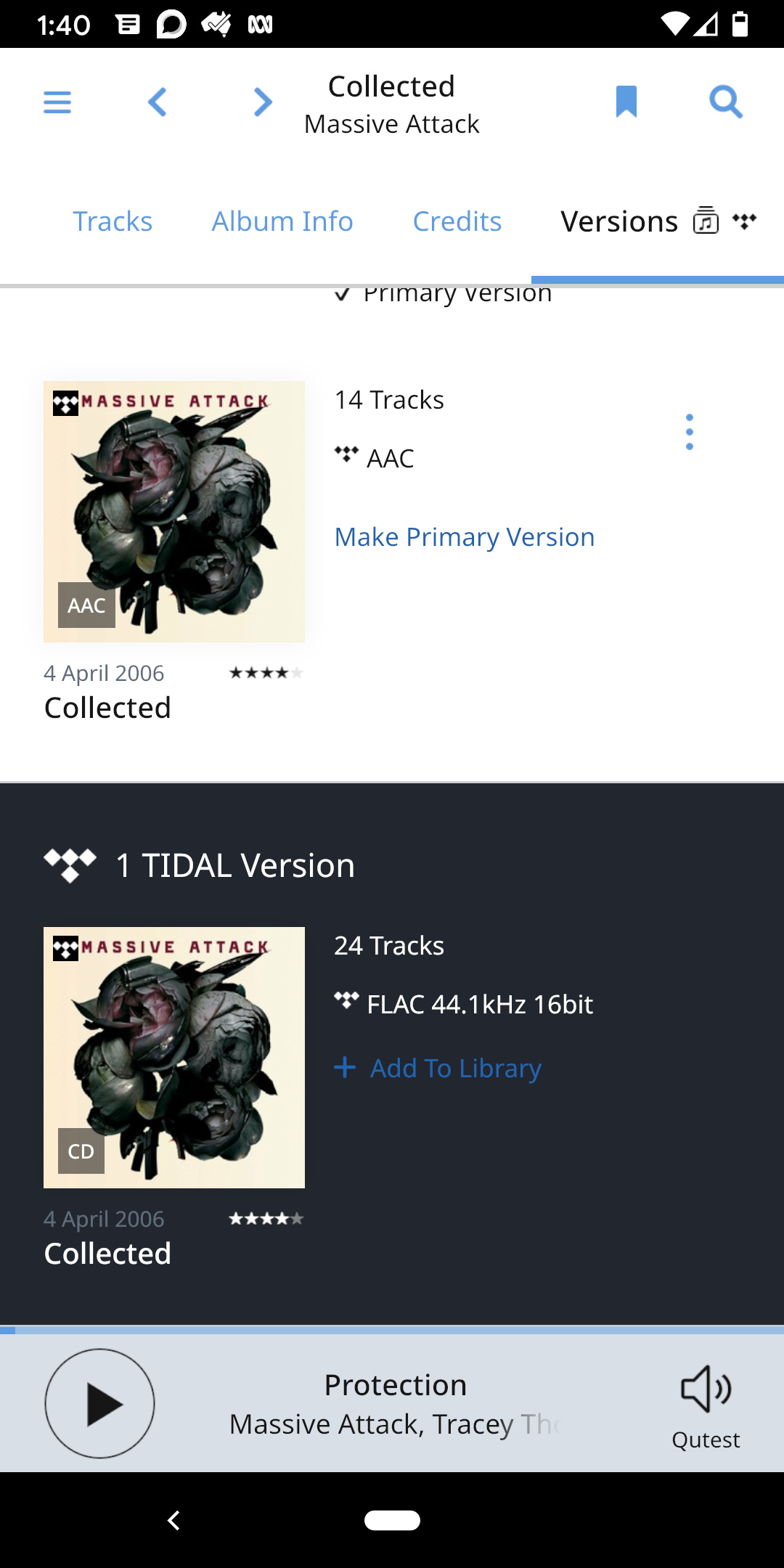Open the hamburger menu

(x=57, y=102)
